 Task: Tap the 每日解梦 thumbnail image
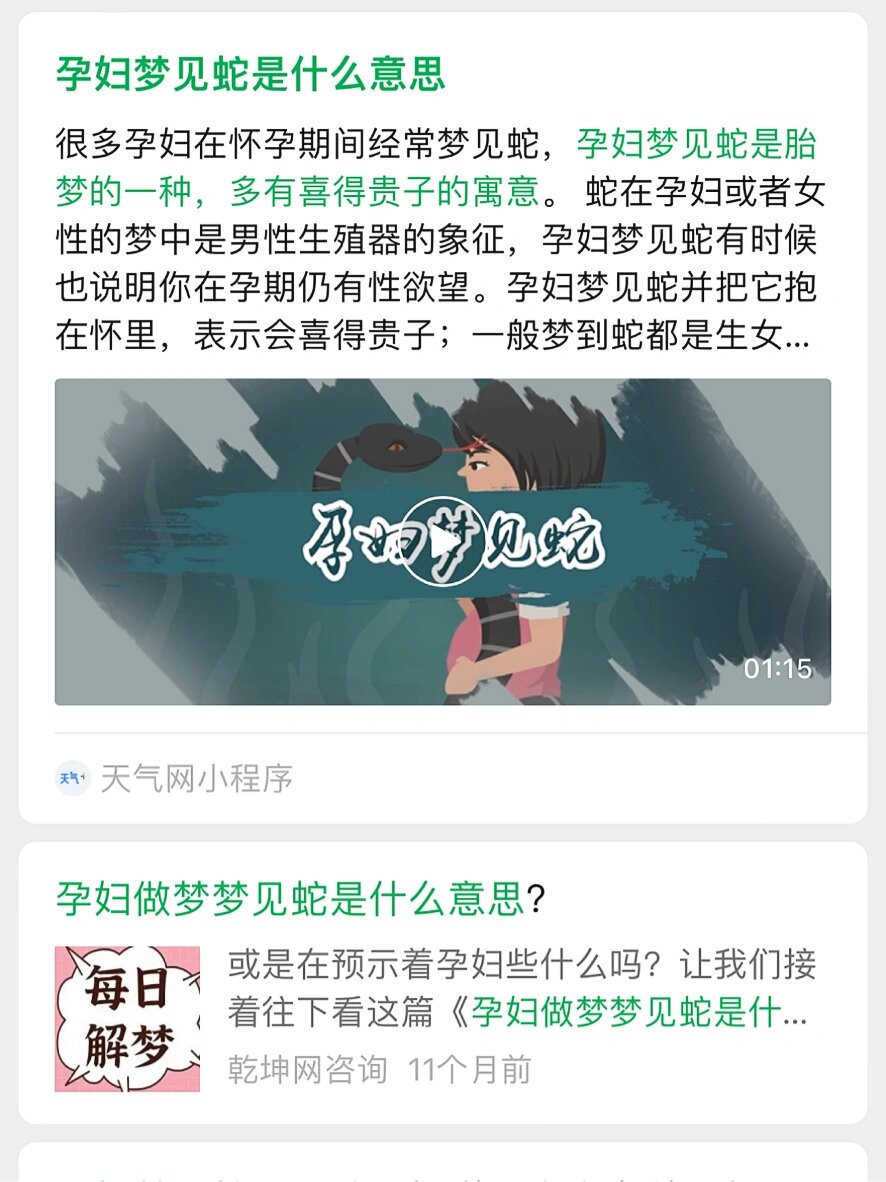coord(127,1018)
